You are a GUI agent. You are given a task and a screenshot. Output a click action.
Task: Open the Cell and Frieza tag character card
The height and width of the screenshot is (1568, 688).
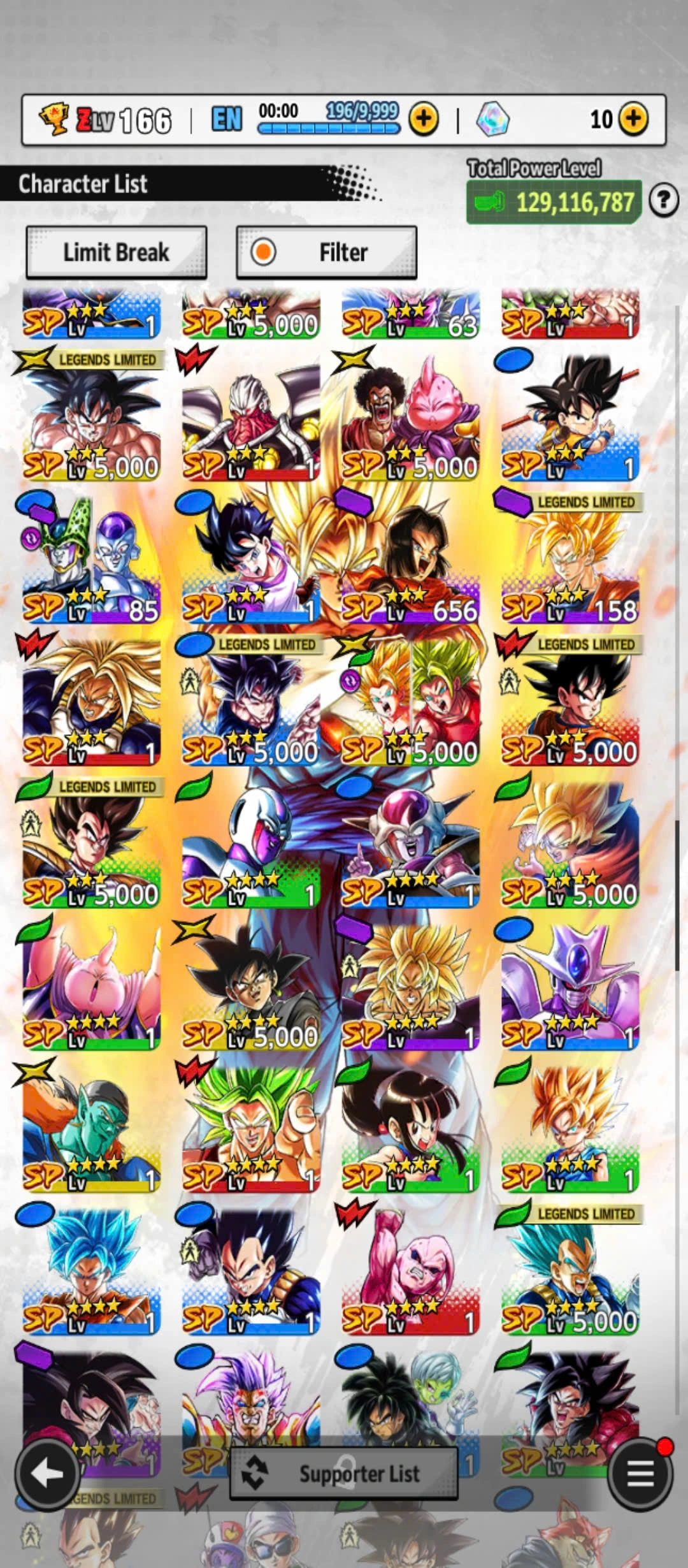91,558
